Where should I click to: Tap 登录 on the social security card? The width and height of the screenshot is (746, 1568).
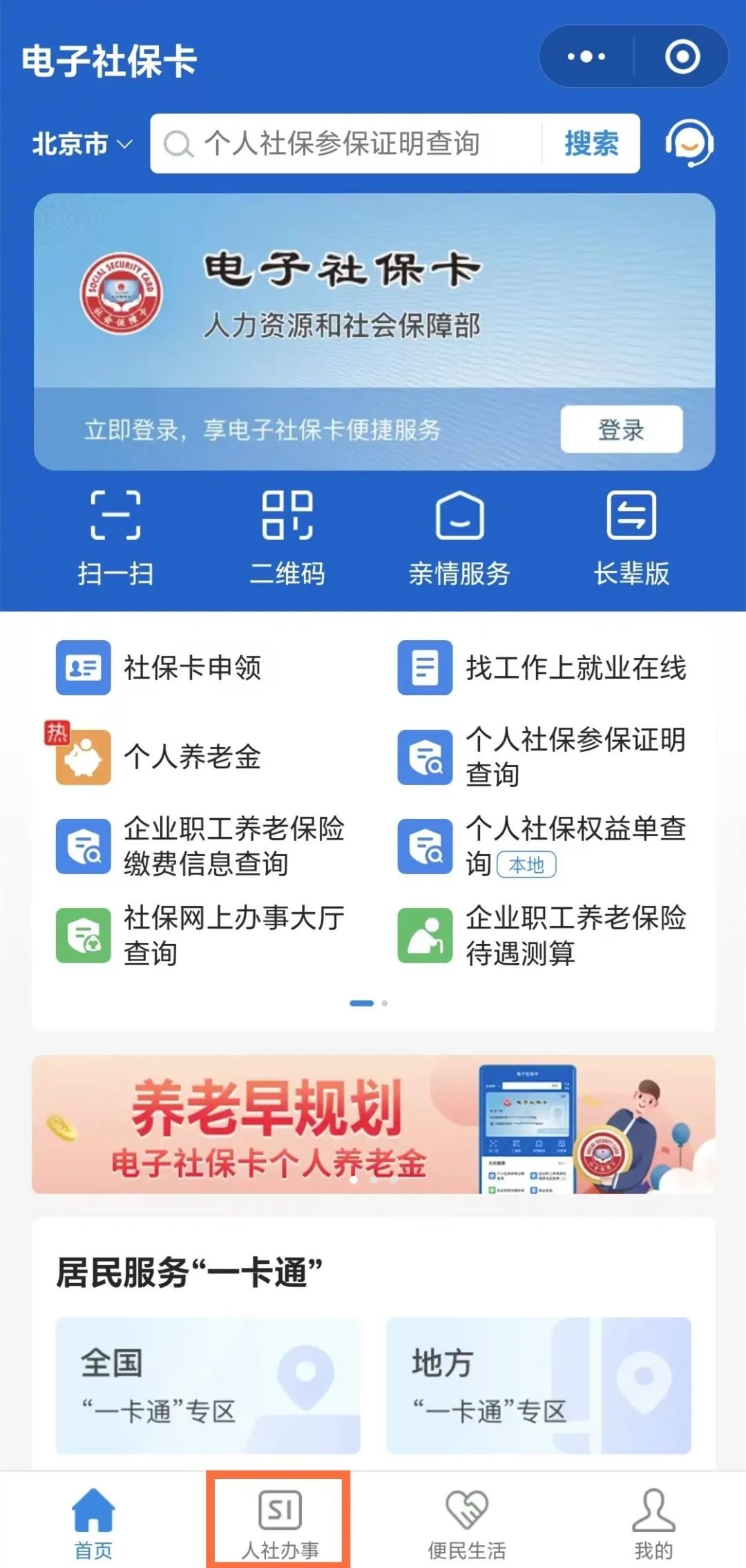pos(621,429)
